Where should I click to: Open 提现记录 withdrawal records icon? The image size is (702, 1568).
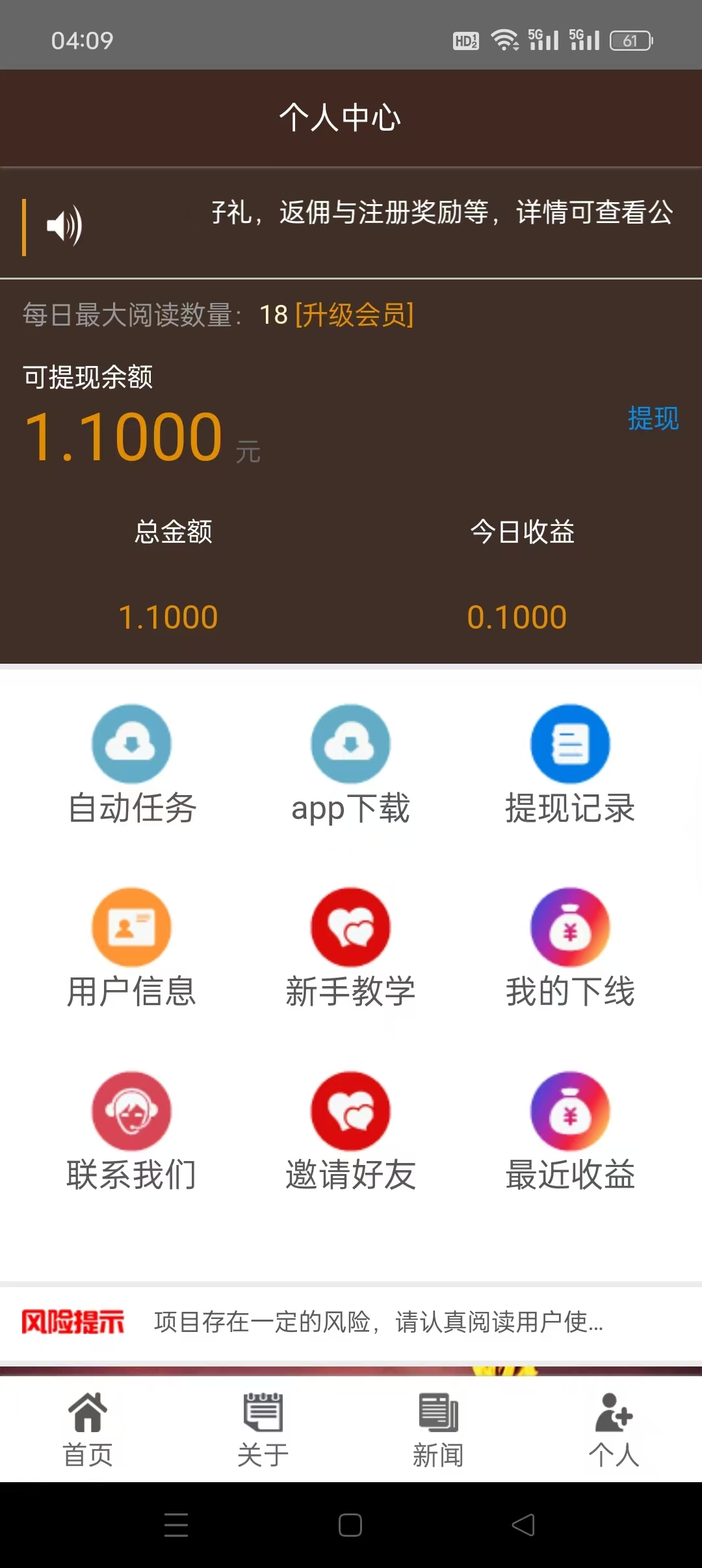point(570,744)
